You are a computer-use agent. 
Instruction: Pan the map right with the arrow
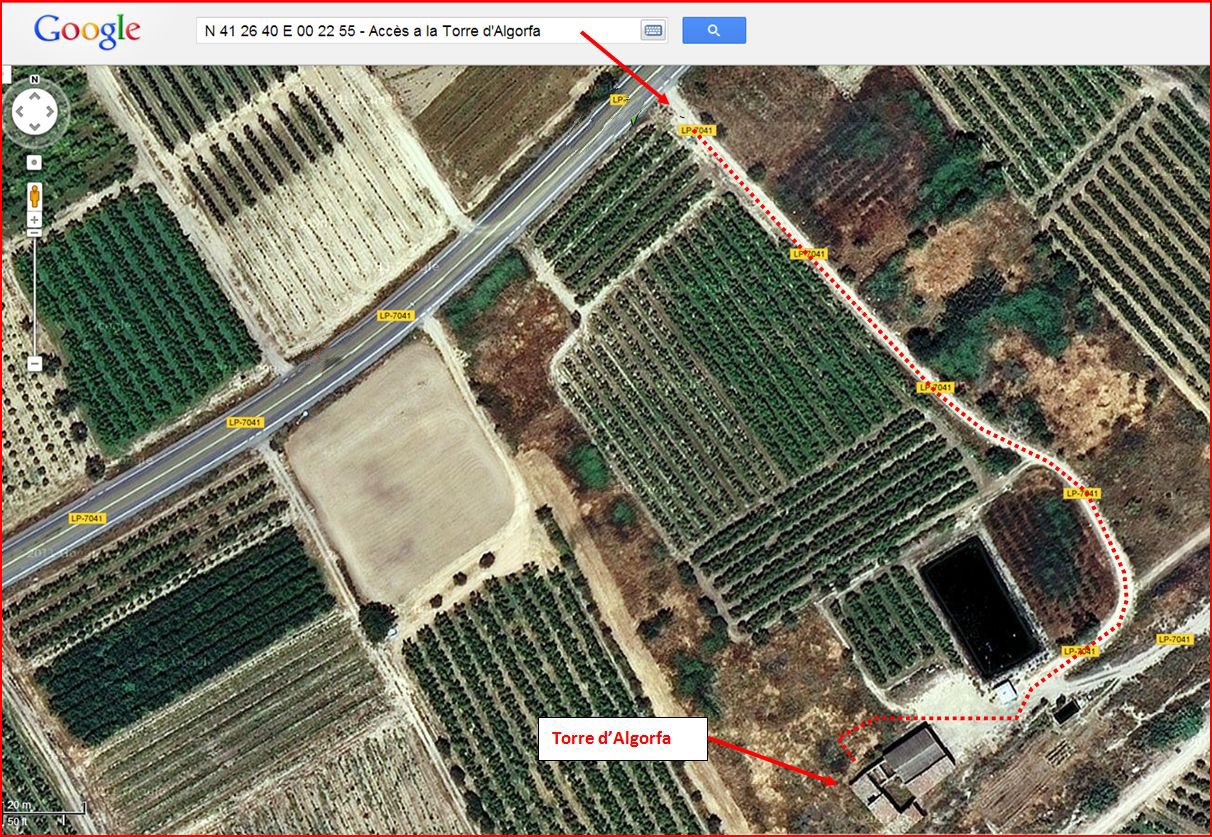coord(49,112)
